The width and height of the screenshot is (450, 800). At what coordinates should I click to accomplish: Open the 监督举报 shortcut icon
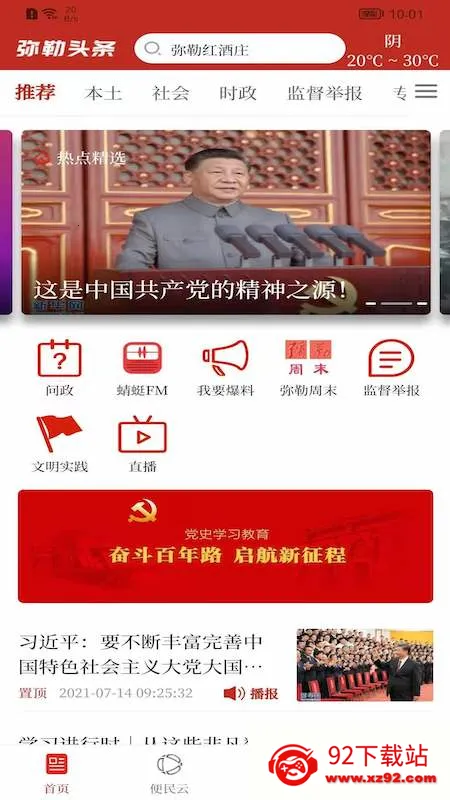tap(391, 368)
